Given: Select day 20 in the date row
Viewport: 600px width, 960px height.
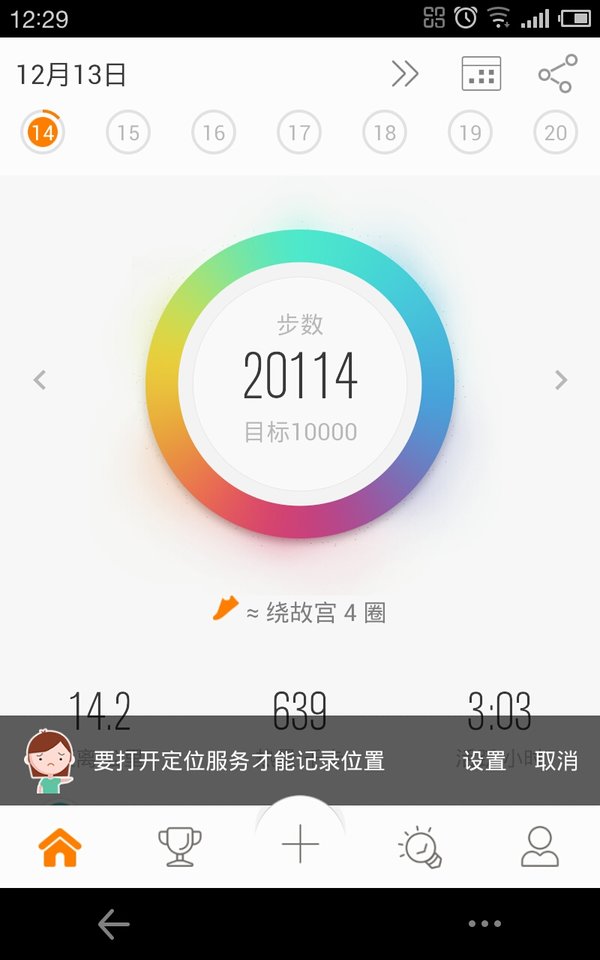Looking at the screenshot, I should tap(556, 132).
